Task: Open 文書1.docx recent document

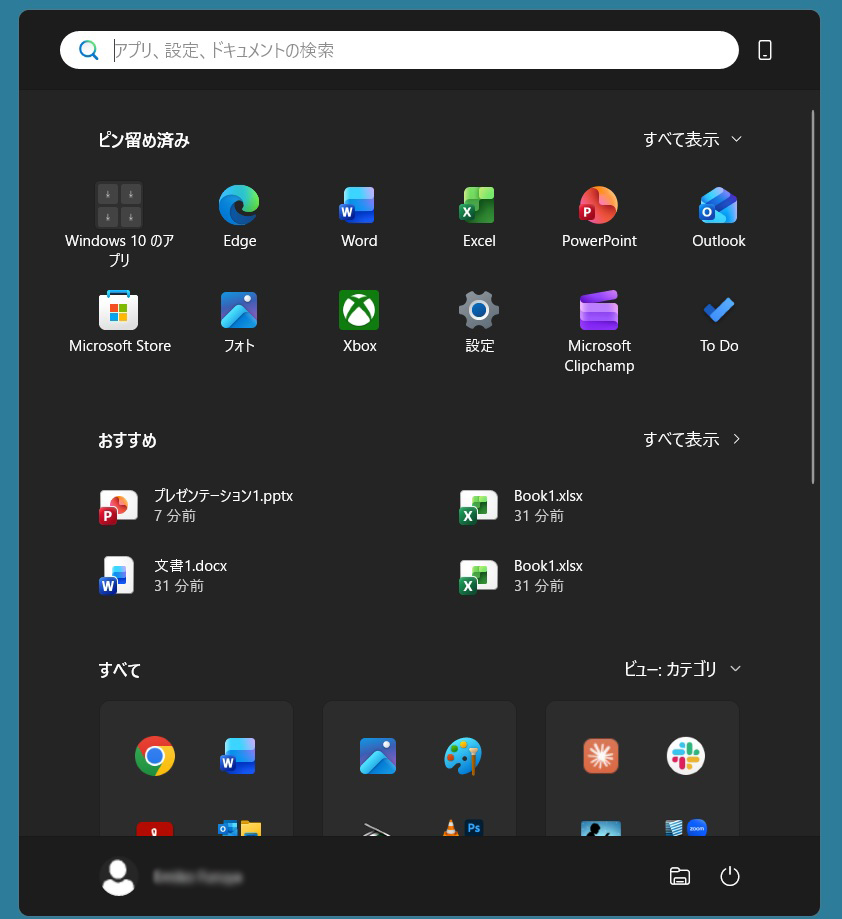Action: coord(190,575)
